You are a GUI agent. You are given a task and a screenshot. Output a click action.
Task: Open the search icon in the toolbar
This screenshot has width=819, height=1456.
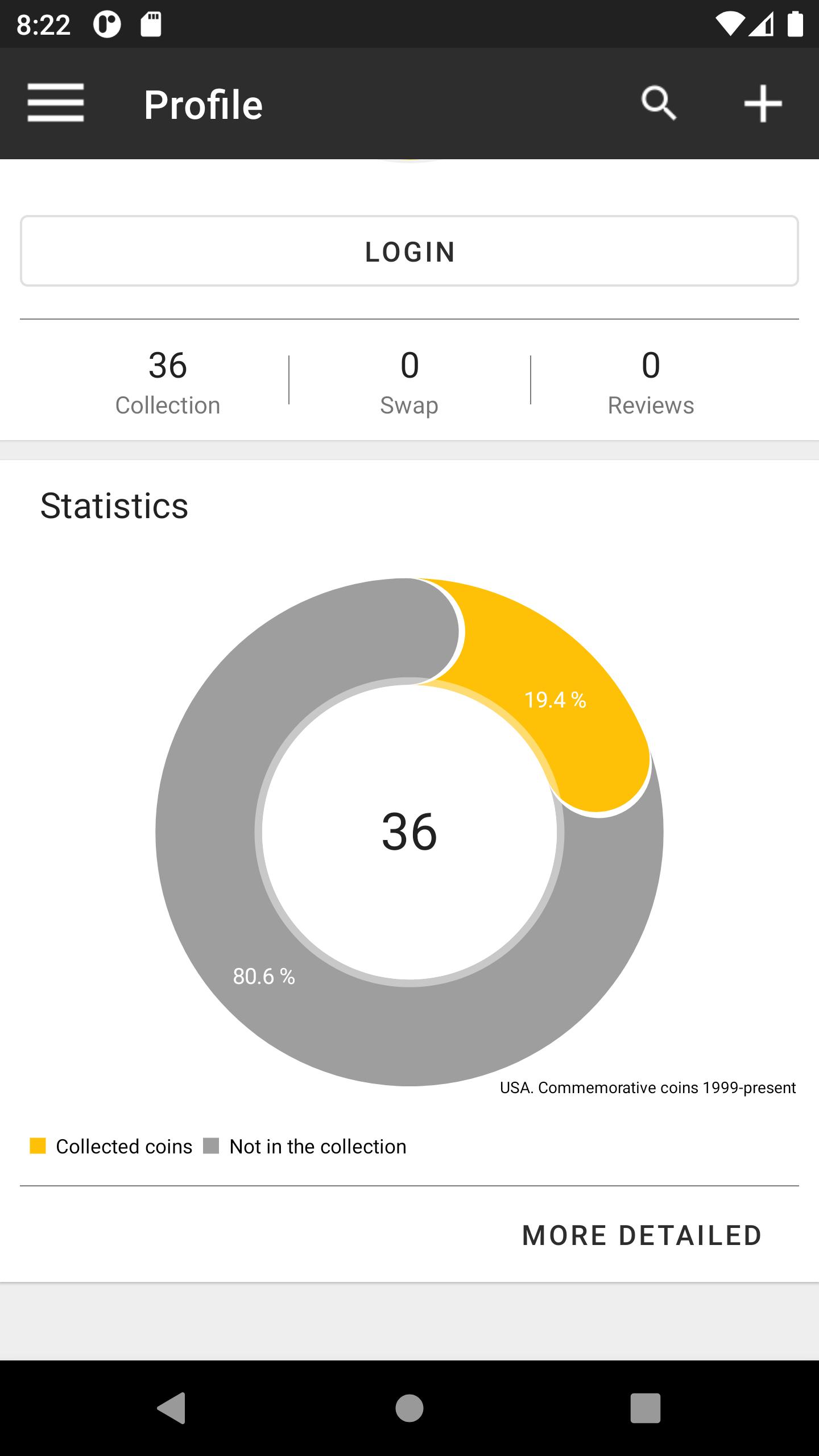[659, 104]
